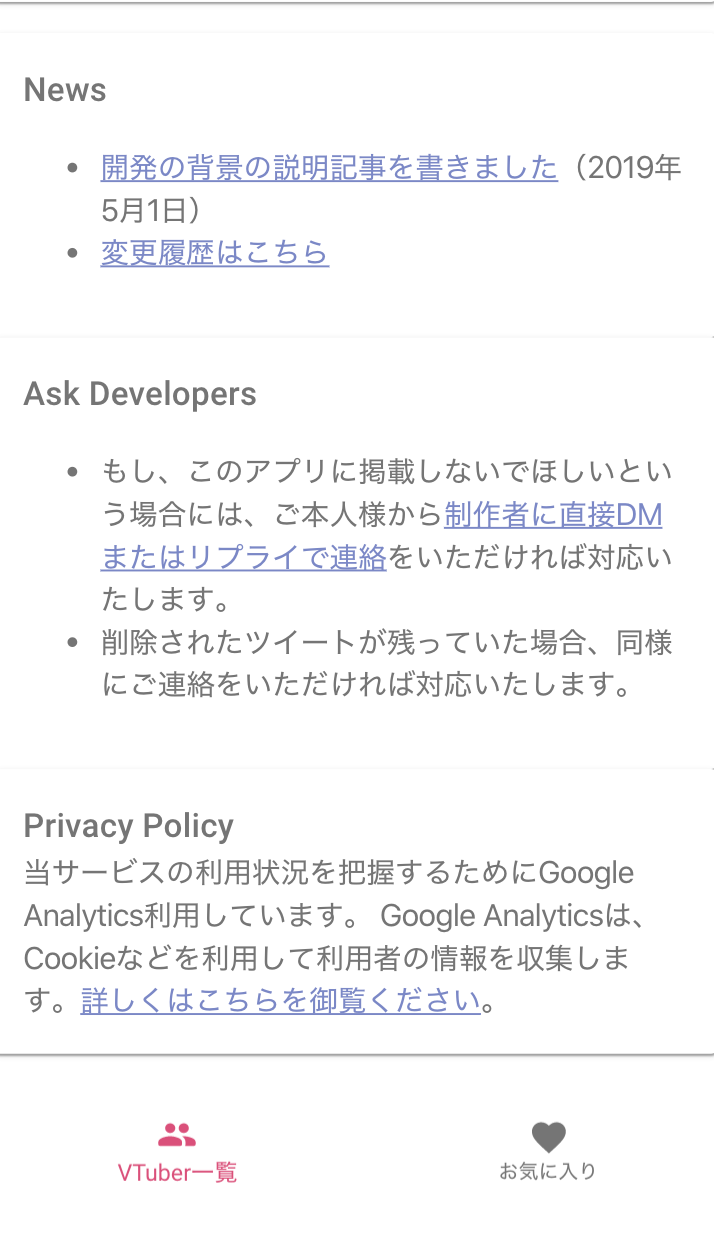
Task: Open the 詳しくはこちらを御覧ください privacy link
Action: (281, 1000)
